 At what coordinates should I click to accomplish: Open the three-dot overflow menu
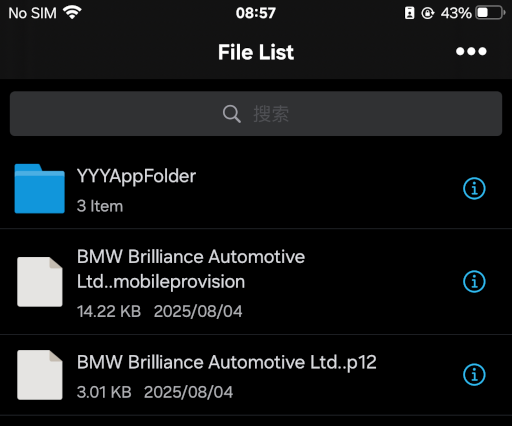pyautogui.click(x=471, y=51)
